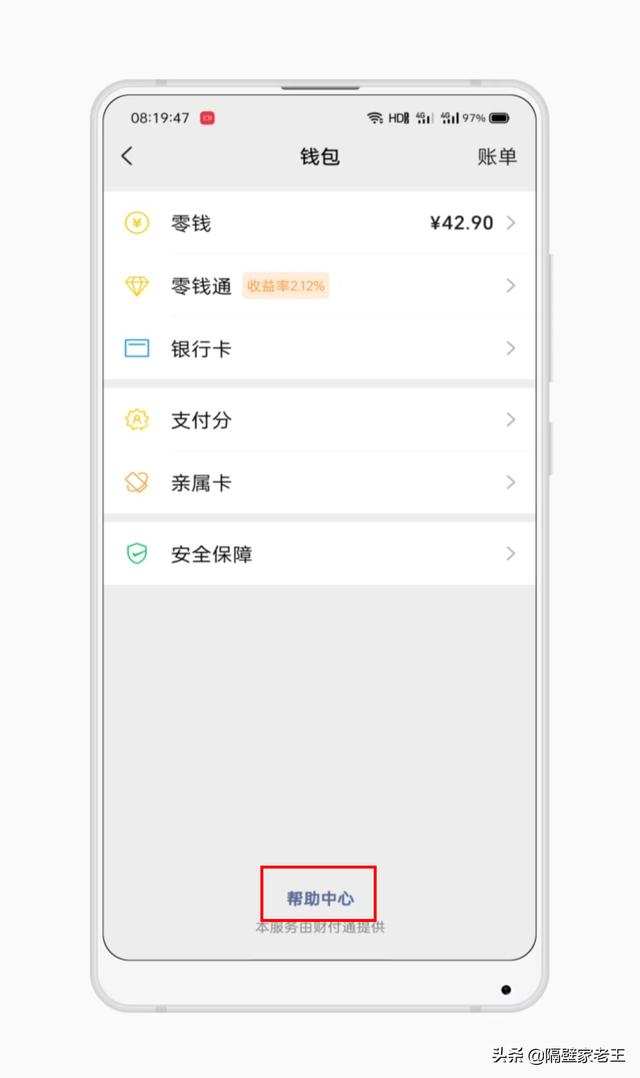Go back from the 钱包 page
The image size is (640, 1078).
click(127, 156)
